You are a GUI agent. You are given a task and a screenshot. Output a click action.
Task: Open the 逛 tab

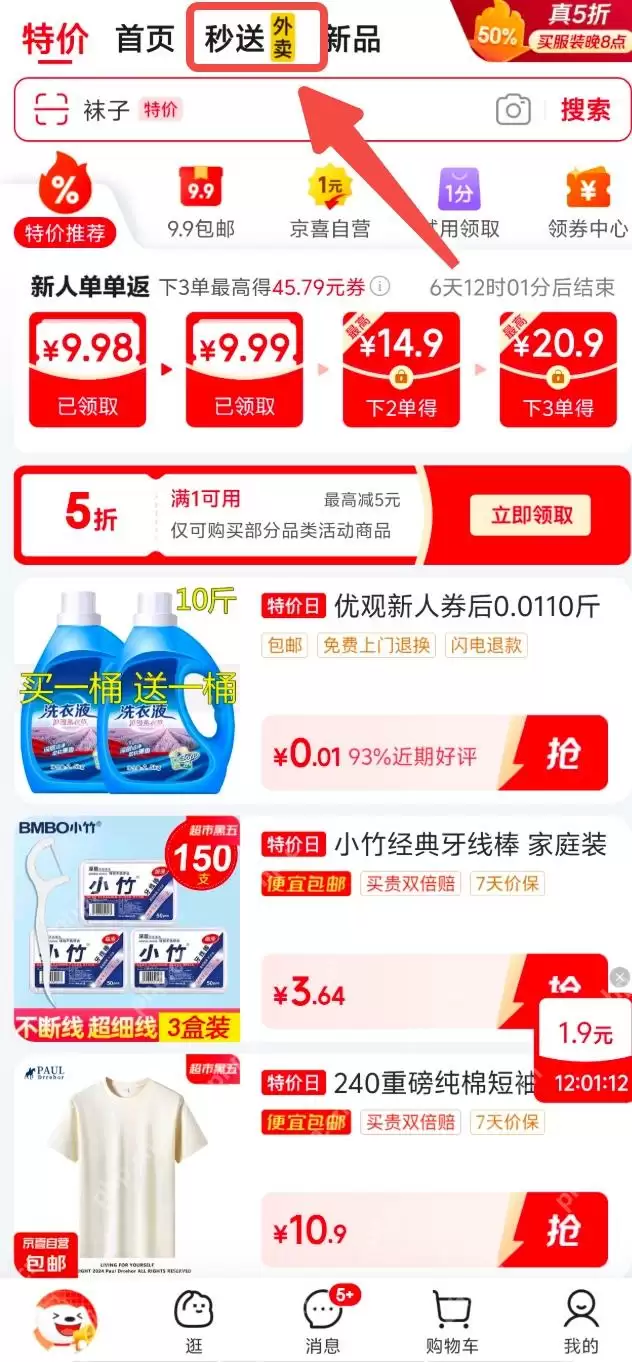click(194, 1319)
